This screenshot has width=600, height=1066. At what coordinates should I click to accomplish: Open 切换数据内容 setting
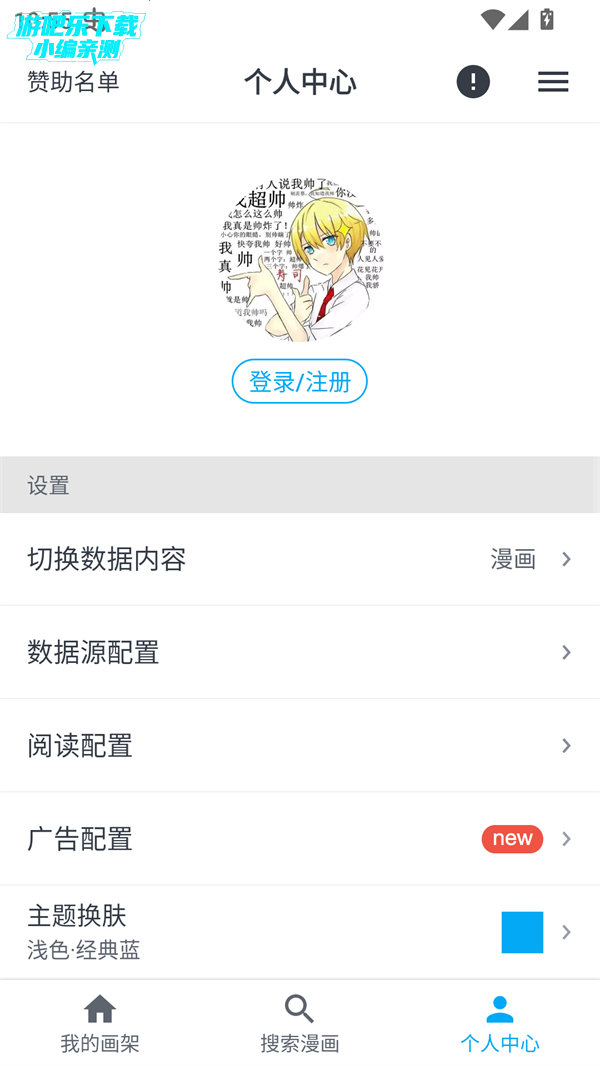pos(300,559)
